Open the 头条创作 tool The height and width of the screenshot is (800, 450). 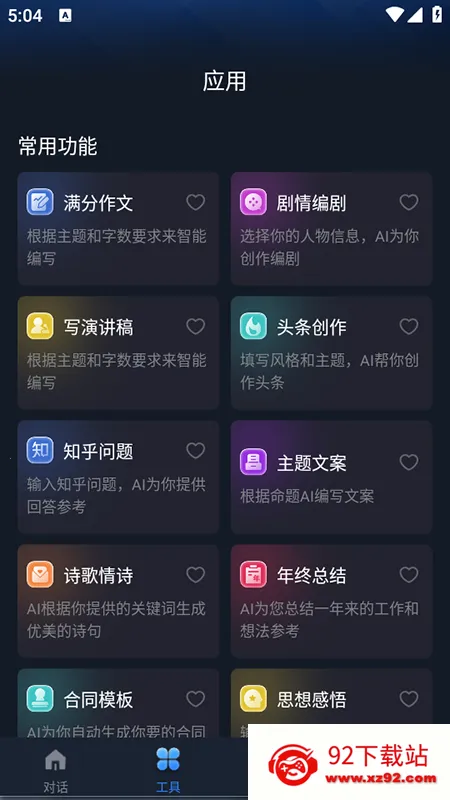coord(332,353)
